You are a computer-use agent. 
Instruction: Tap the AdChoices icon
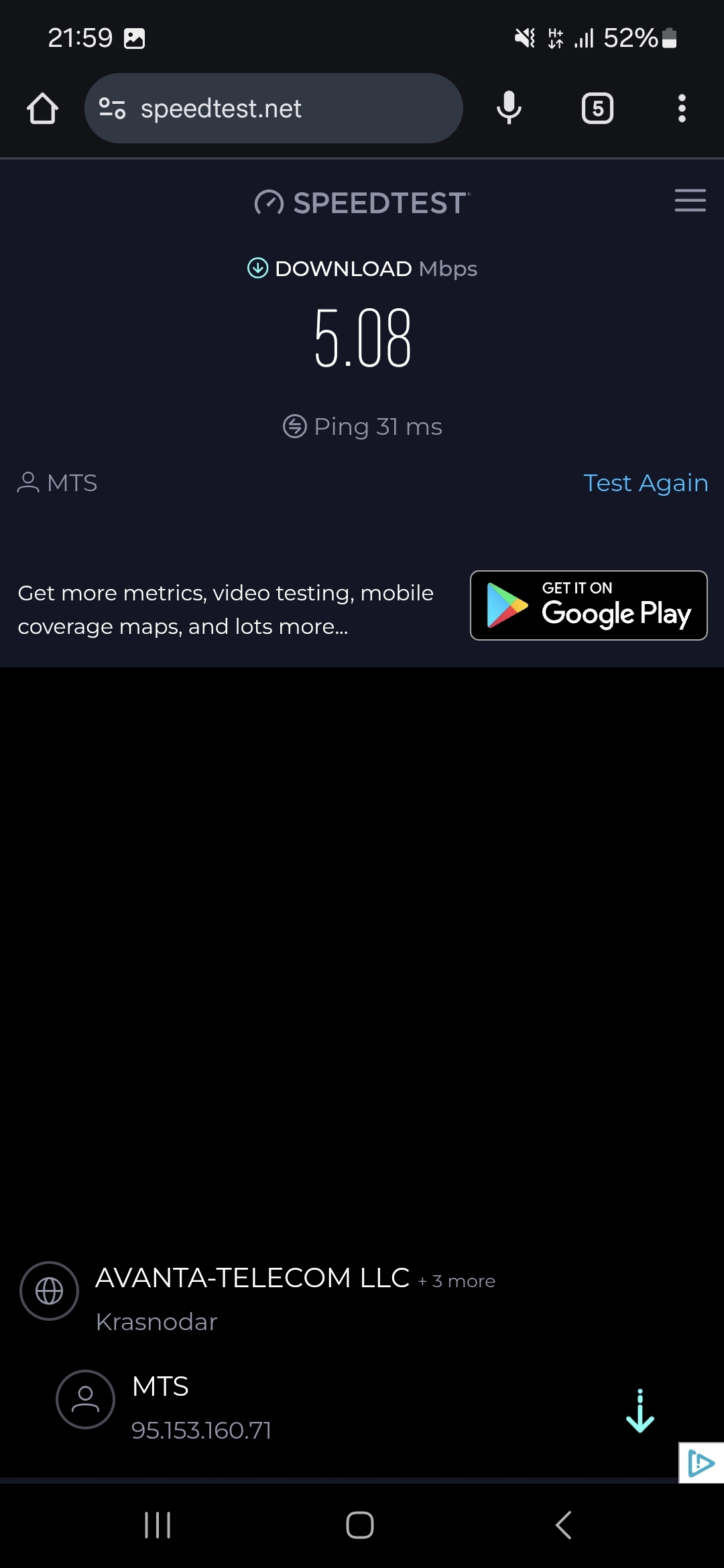pyautogui.click(x=701, y=1463)
